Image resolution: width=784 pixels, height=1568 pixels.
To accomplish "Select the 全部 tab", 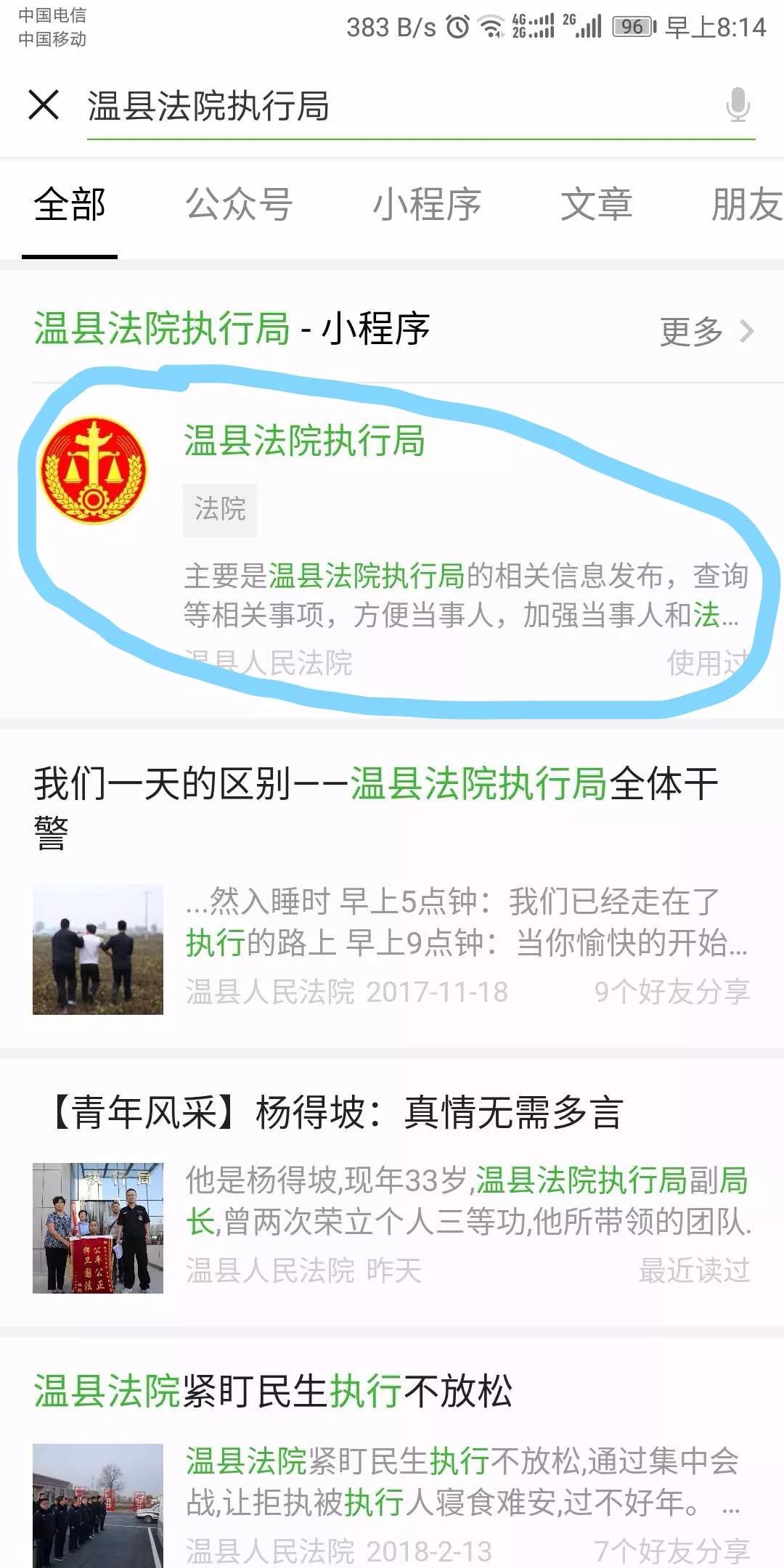I will tap(70, 205).
